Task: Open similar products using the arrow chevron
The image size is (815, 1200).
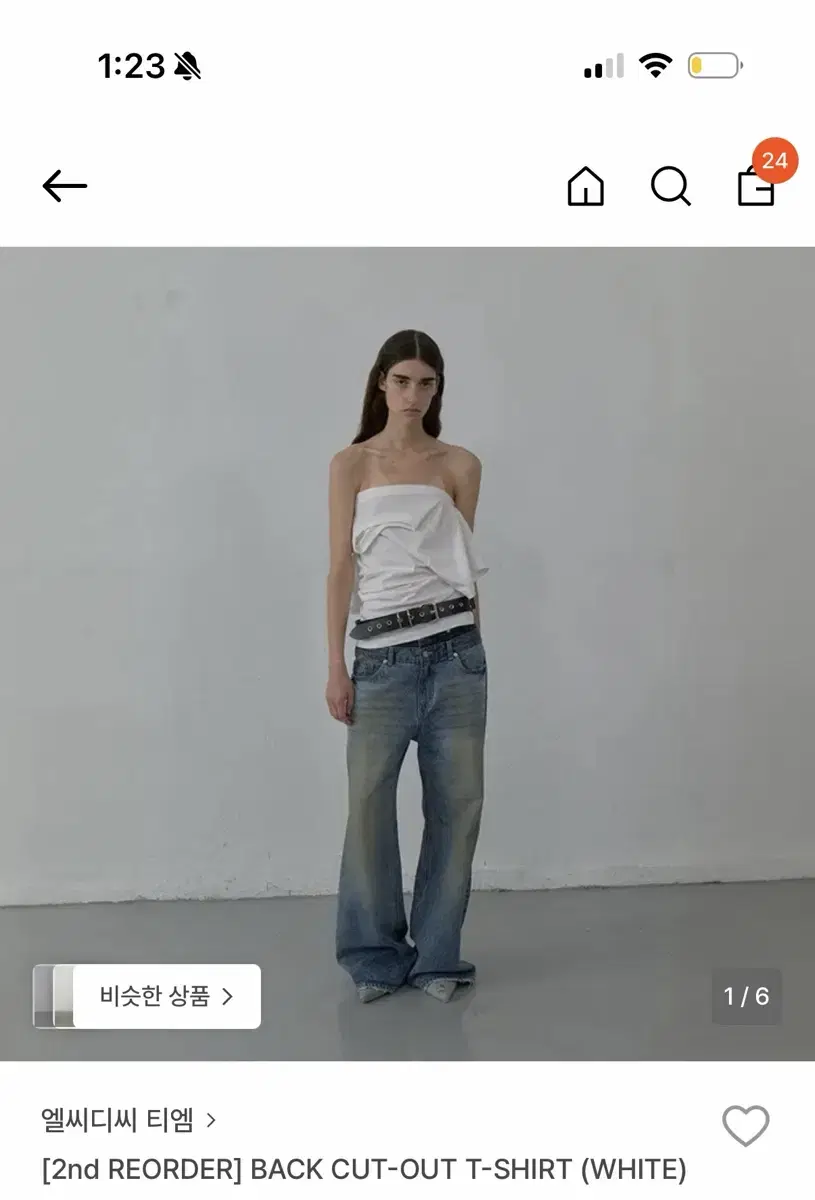Action: point(225,996)
